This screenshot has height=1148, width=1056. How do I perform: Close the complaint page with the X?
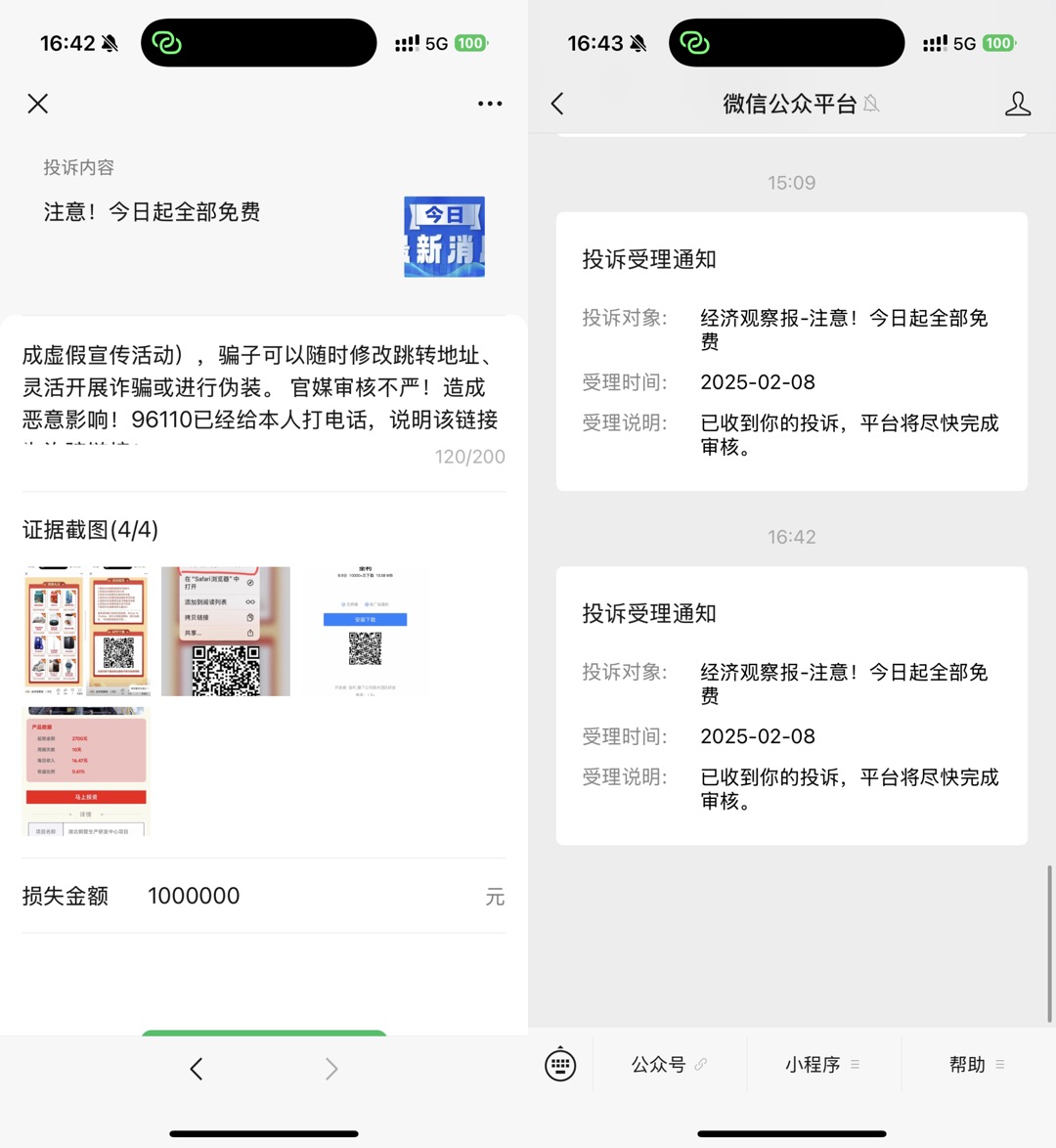(x=38, y=104)
